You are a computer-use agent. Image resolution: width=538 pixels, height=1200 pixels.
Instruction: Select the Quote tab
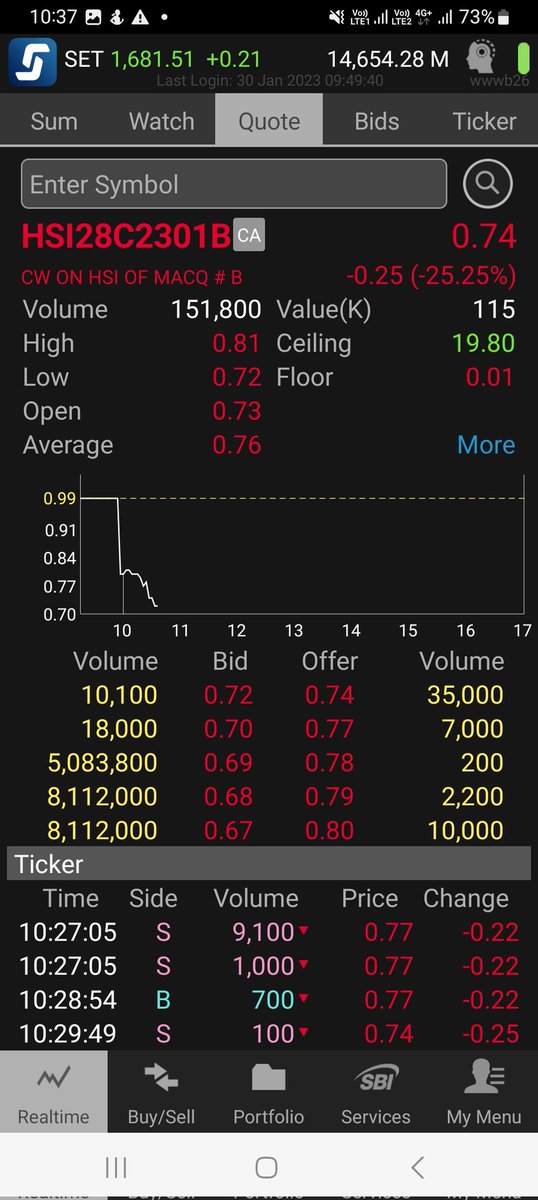click(269, 121)
